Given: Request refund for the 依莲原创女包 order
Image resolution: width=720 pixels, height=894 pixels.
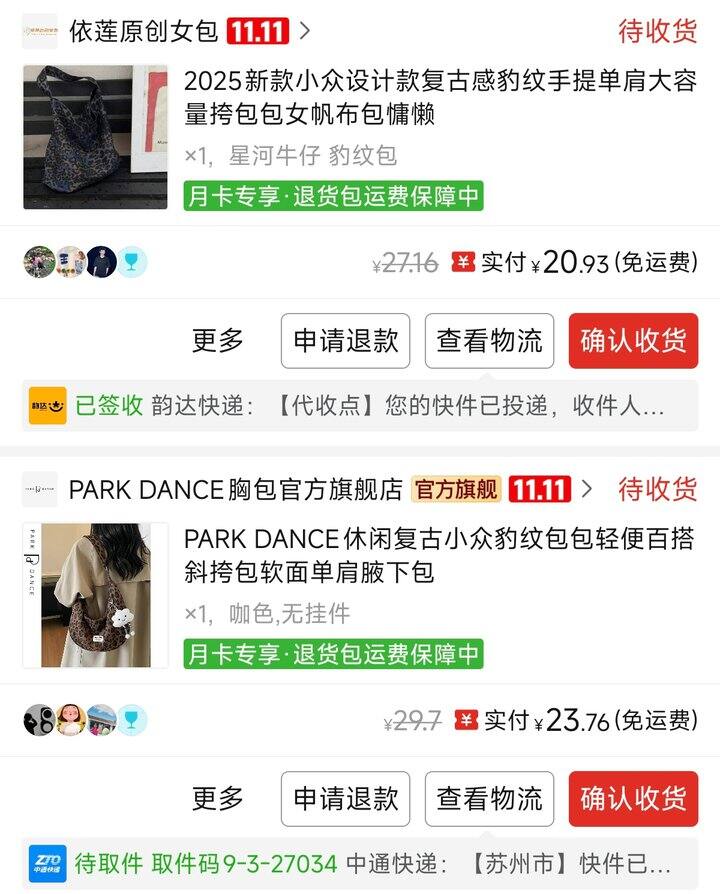Looking at the screenshot, I should point(345,341).
